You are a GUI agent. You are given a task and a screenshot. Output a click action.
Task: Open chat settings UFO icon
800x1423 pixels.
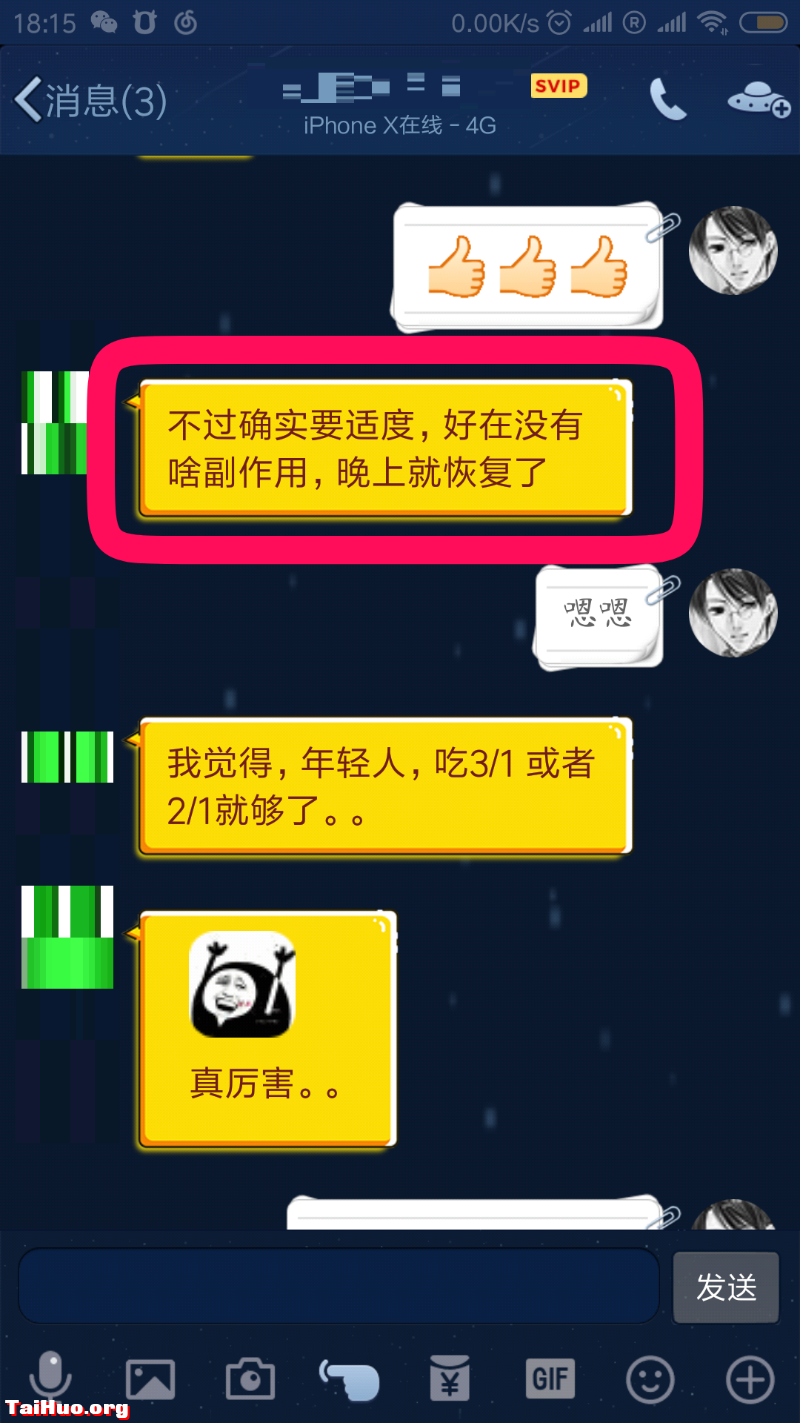(758, 99)
